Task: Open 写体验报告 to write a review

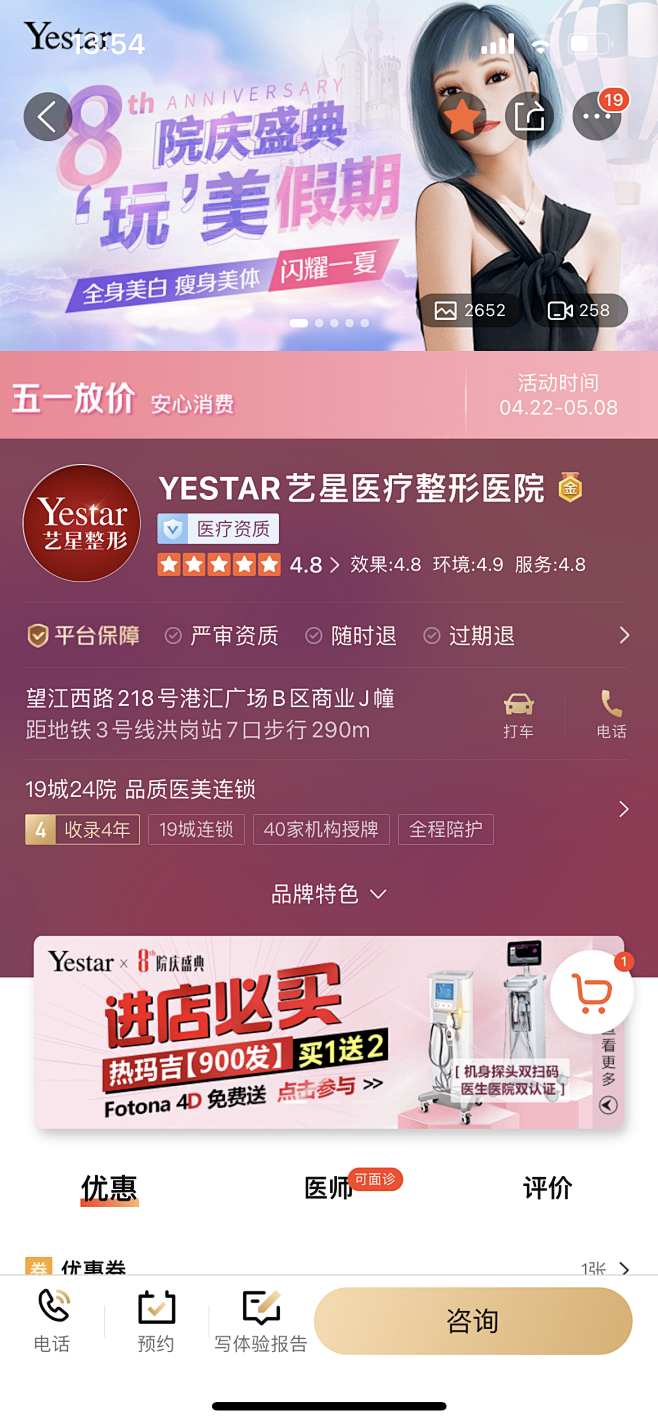Action: tap(261, 1320)
